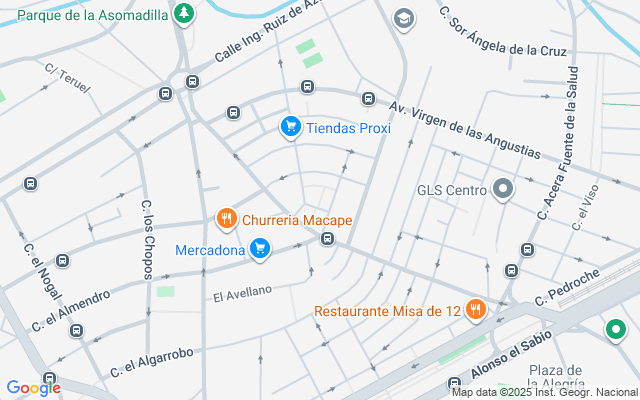Tap the Churreria Macape restaurant pin
The image size is (640, 400).
227,219
